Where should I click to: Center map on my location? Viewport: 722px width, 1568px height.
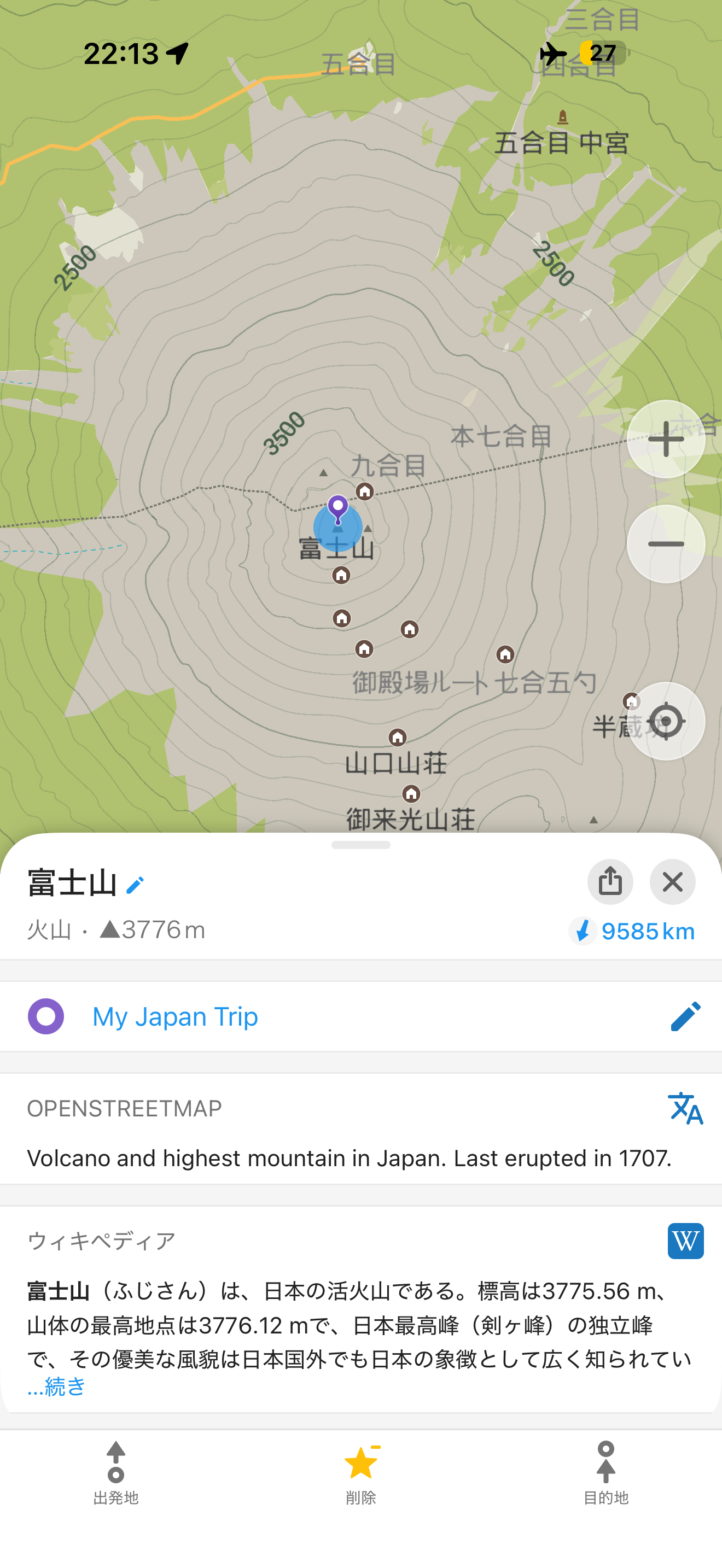[665, 721]
